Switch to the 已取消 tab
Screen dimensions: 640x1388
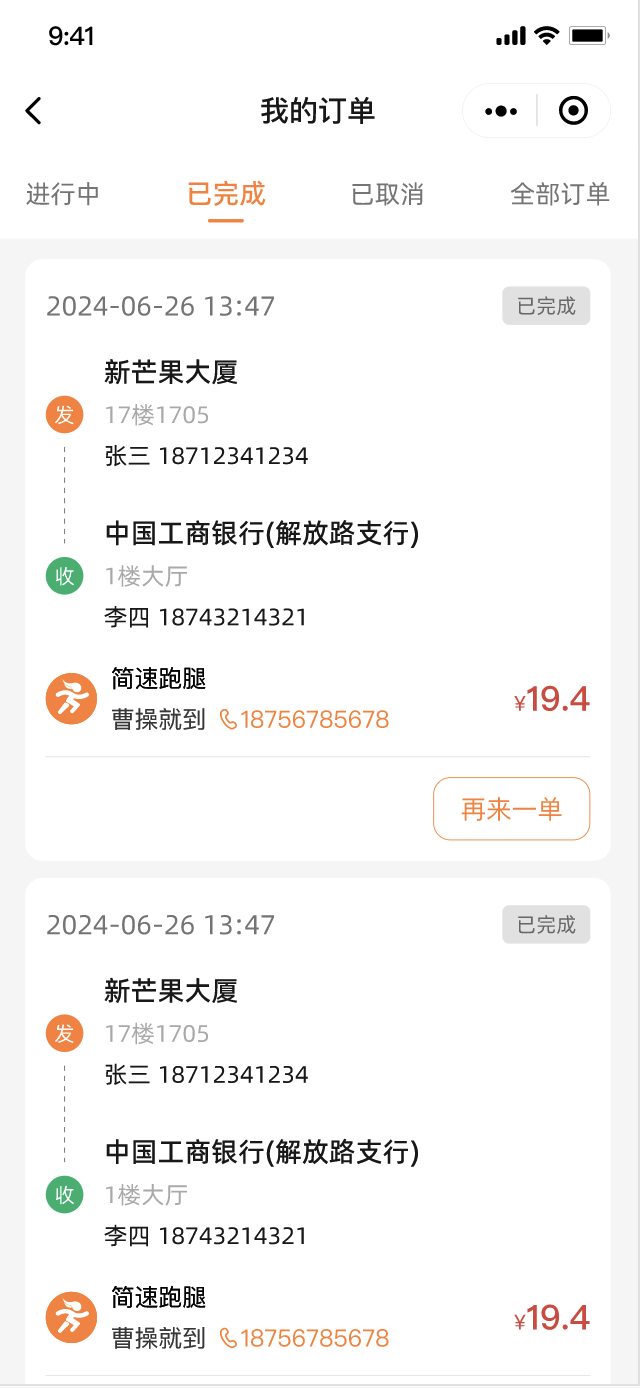point(388,194)
